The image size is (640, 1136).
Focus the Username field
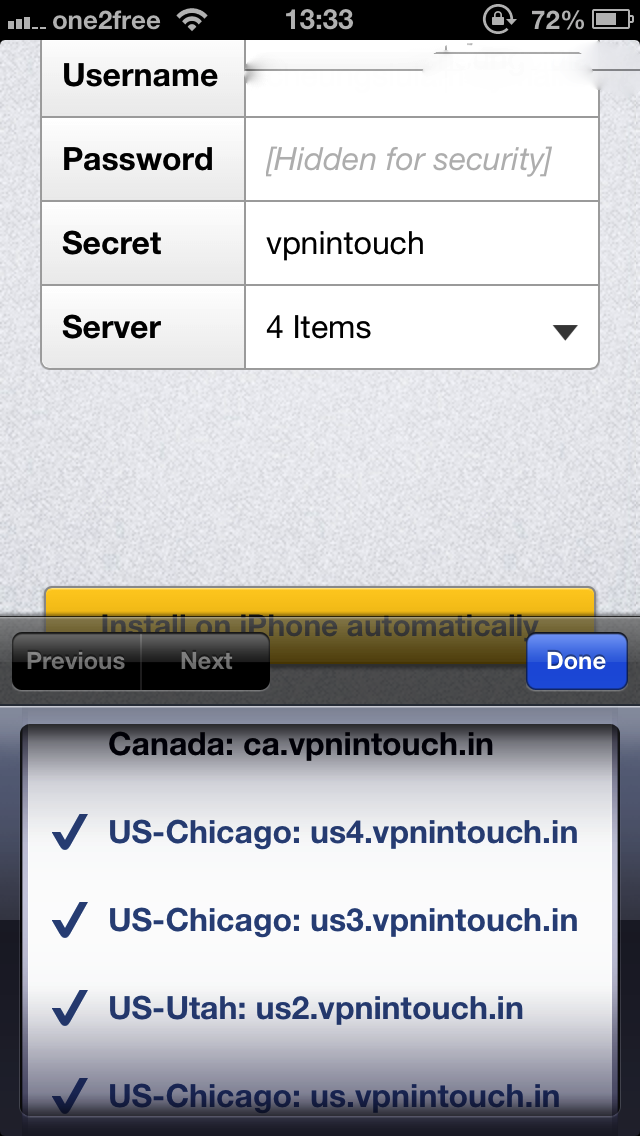tap(421, 78)
